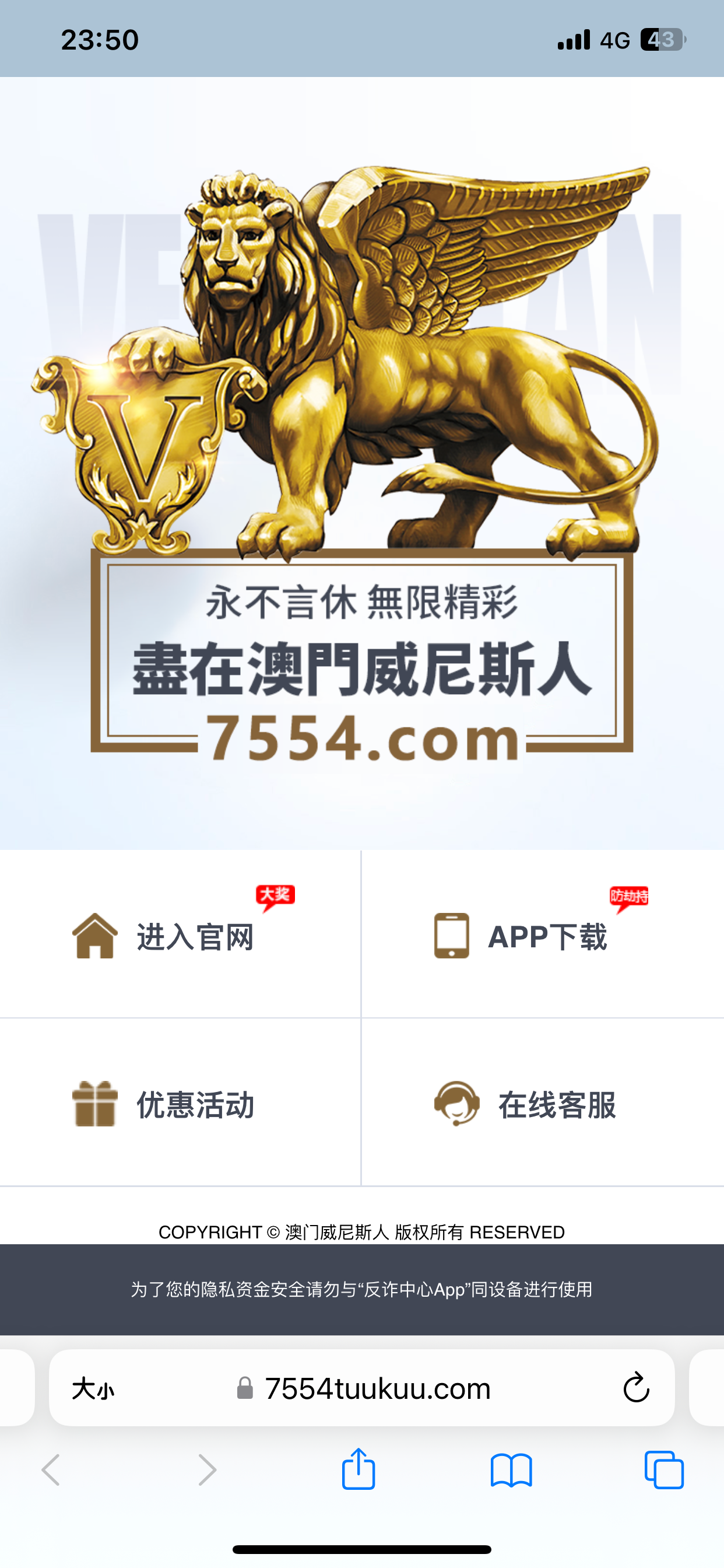The image size is (724, 1568).
Task: Tap the 7554tuukuu.com address bar
Action: (x=377, y=1389)
